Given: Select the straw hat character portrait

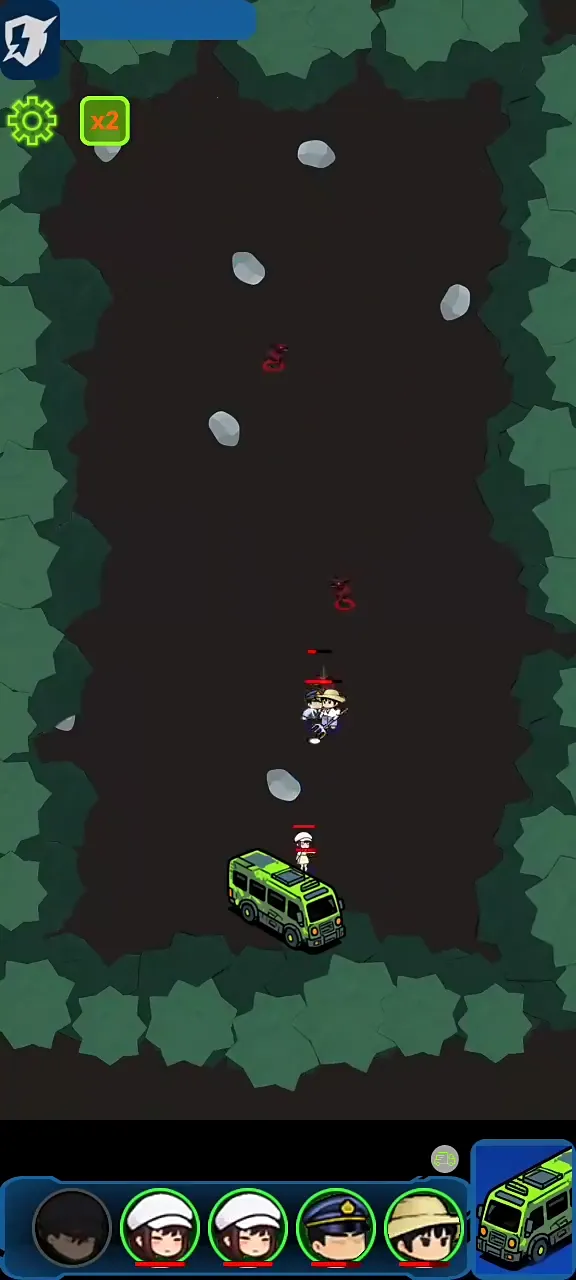Looking at the screenshot, I should click(424, 1227).
